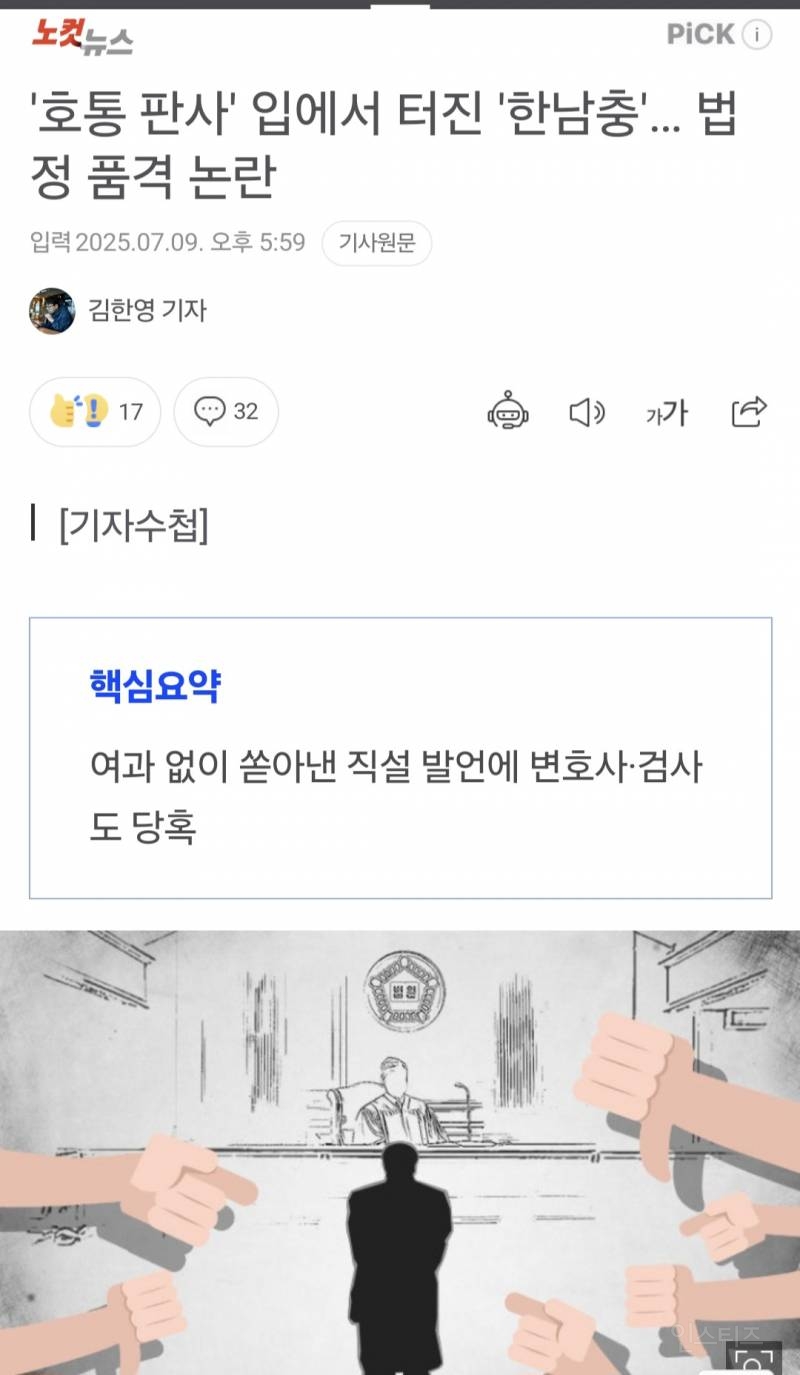Open the original article via 기사원문
This screenshot has height=1375, width=800.
(376, 243)
